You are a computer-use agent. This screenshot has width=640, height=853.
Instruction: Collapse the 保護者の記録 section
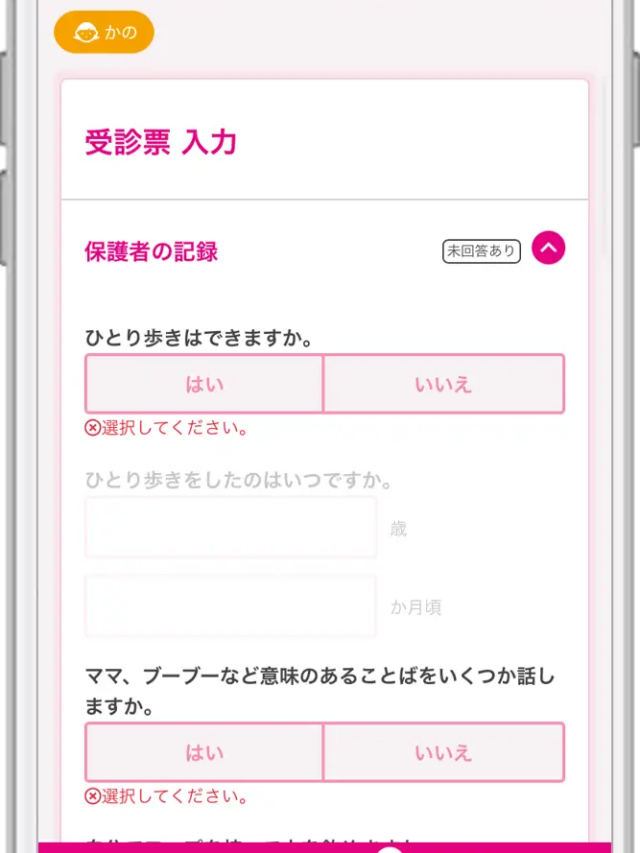pos(548,249)
